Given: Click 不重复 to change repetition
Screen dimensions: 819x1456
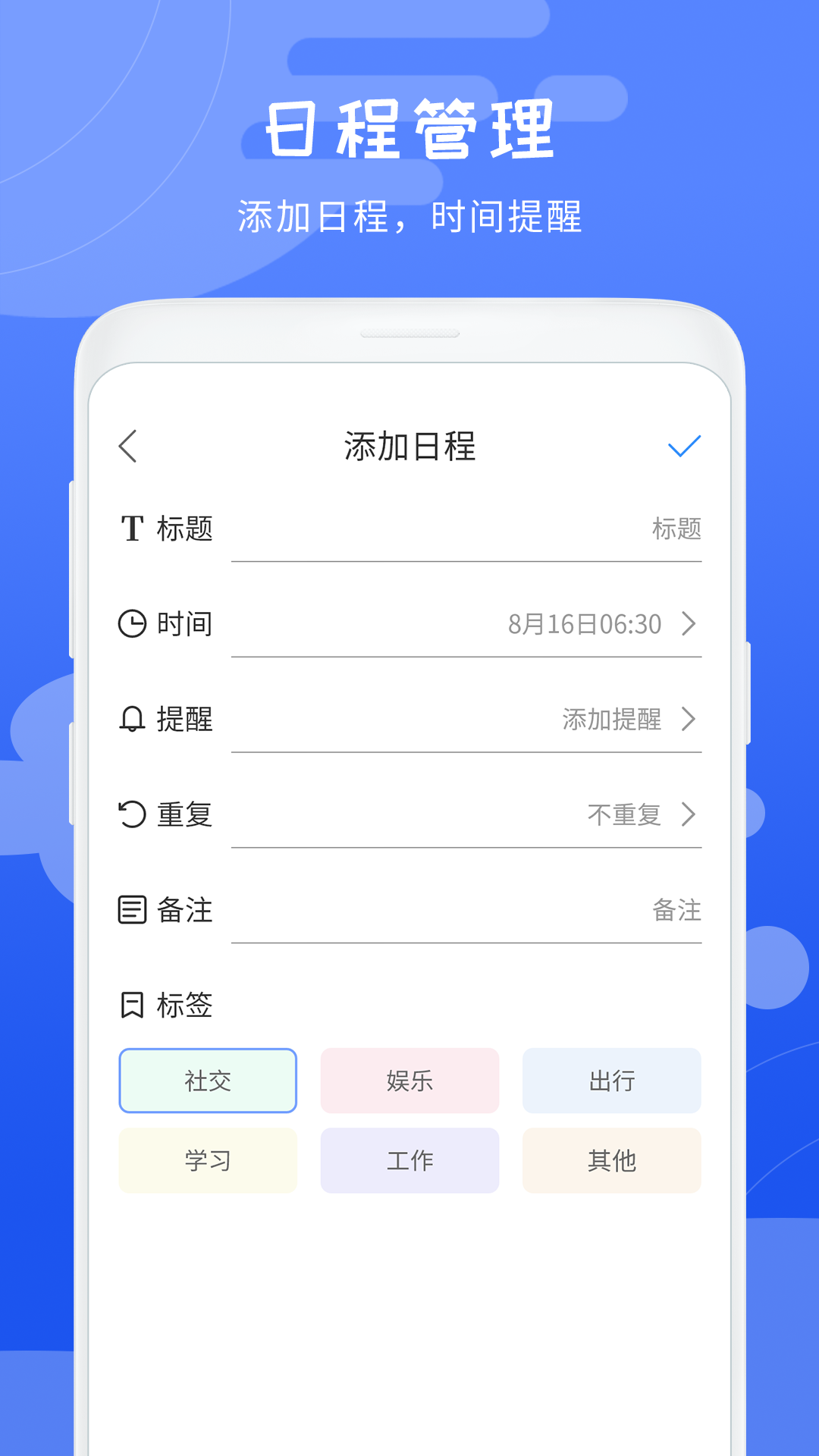Looking at the screenshot, I should pyautogui.click(x=625, y=816).
